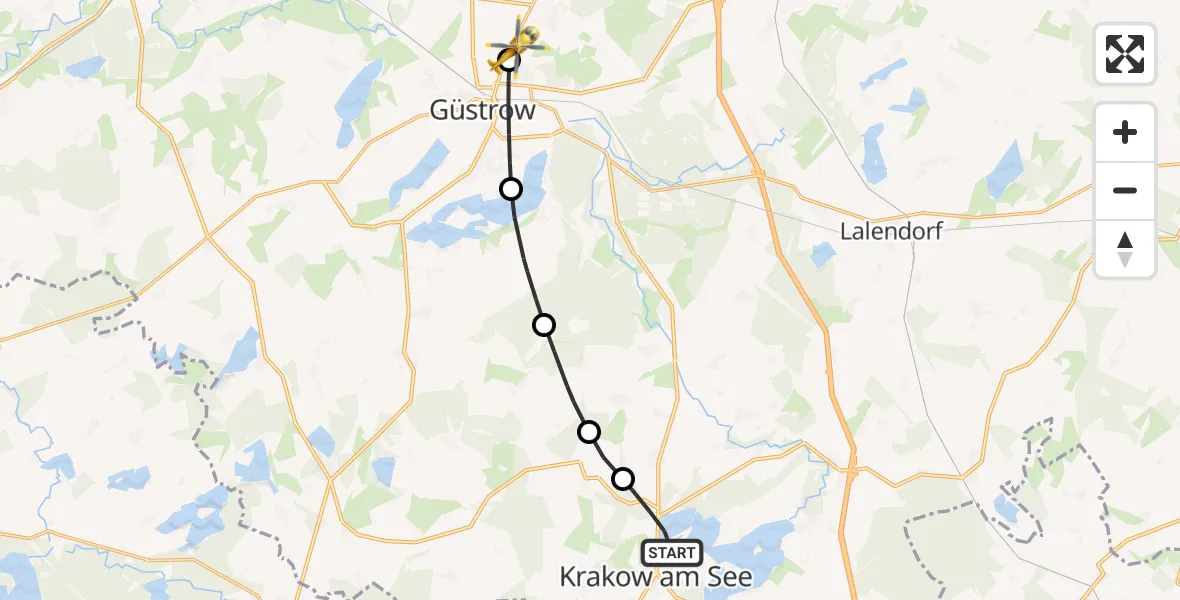
Task: Enter fullscreen map view
Action: (1125, 54)
